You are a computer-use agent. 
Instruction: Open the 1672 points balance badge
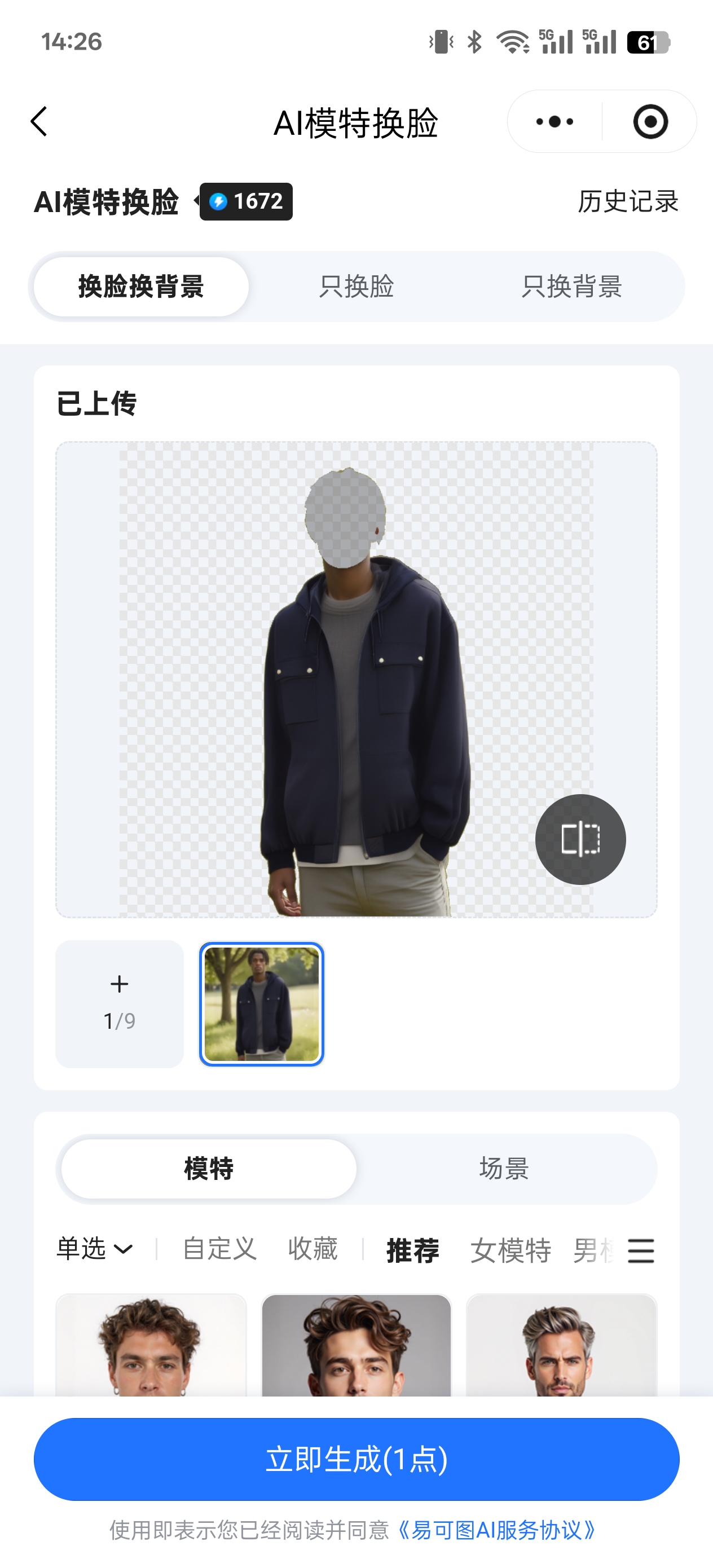(246, 201)
